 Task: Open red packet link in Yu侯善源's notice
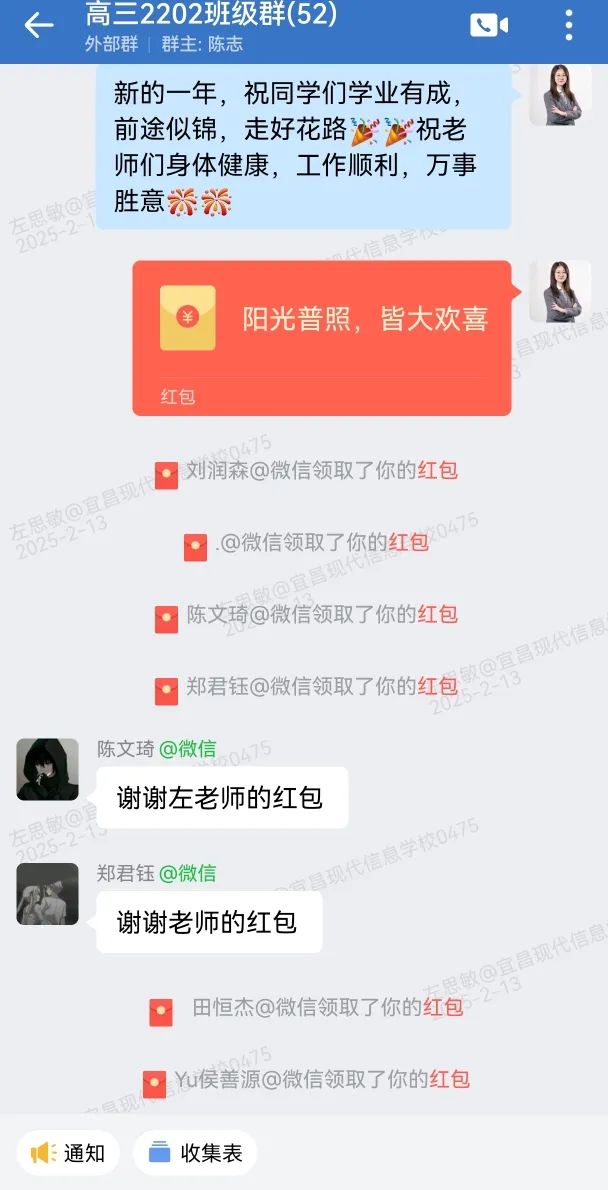pyautogui.click(x=449, y=1079)
